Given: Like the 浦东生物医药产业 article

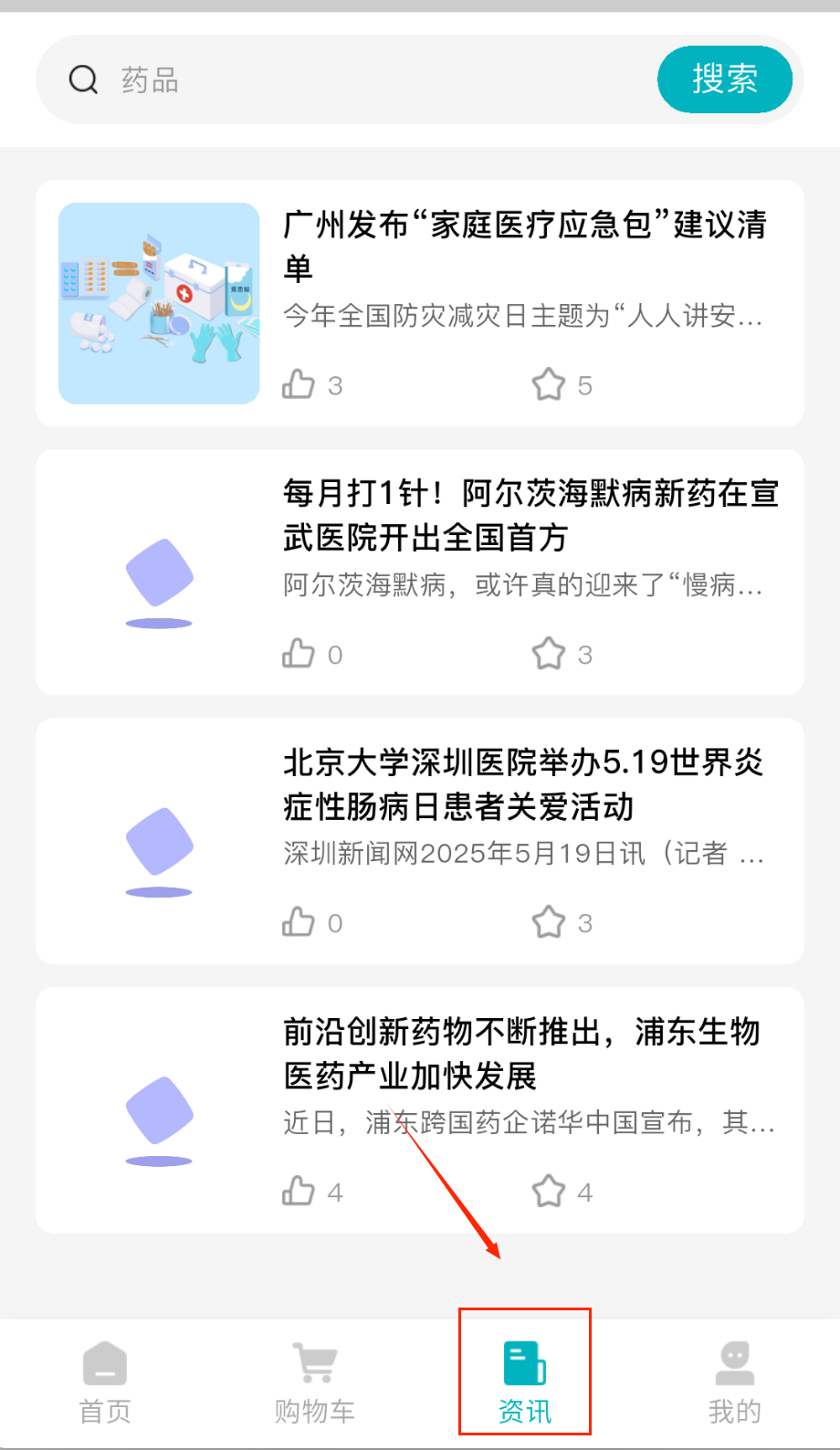Looking at the screenshot, I should pos(299,1192).
